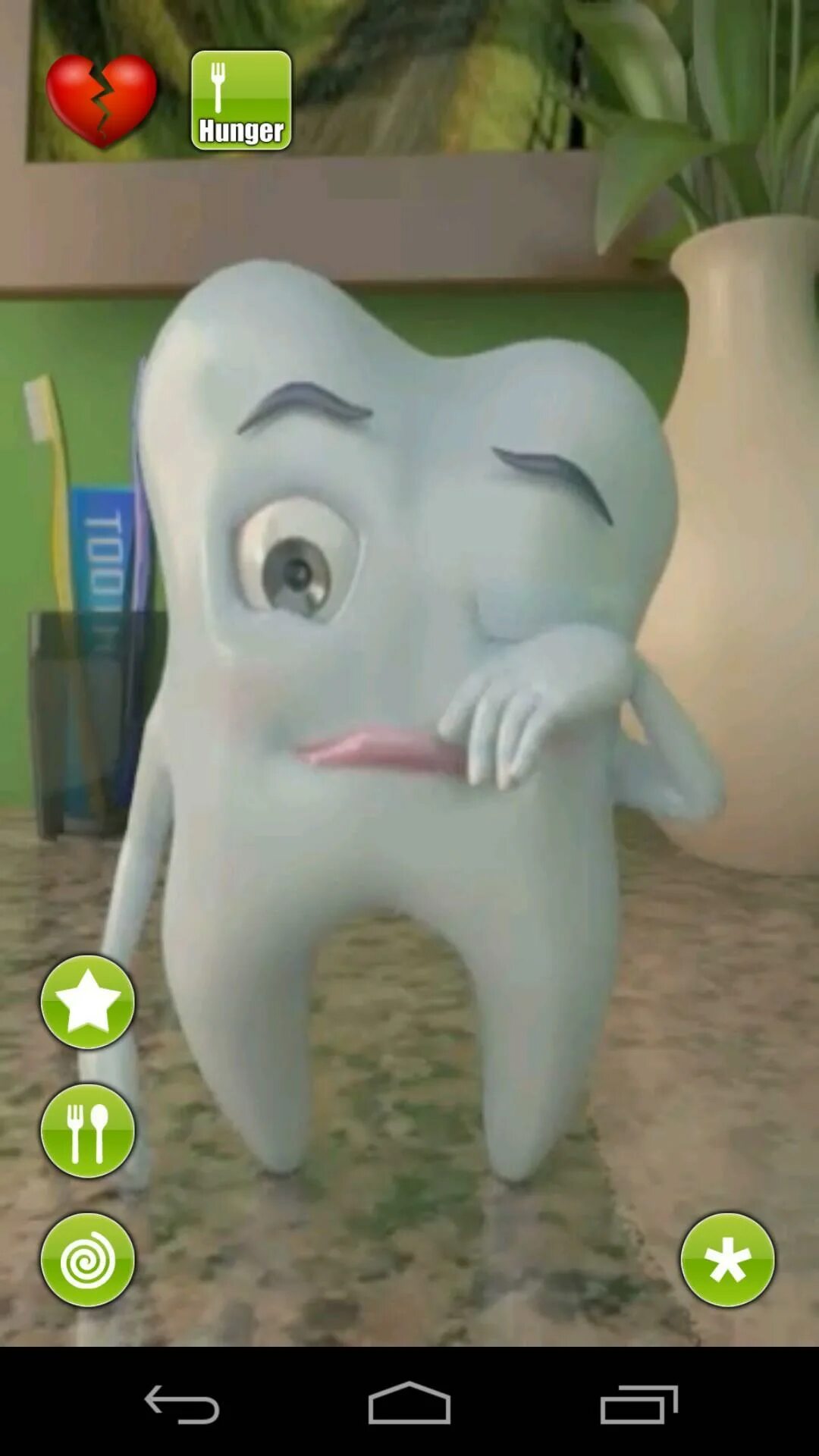819x1456 pixels.
Task: Feed the tooth with the fork and spoon button
Action: click(88, 1131)
